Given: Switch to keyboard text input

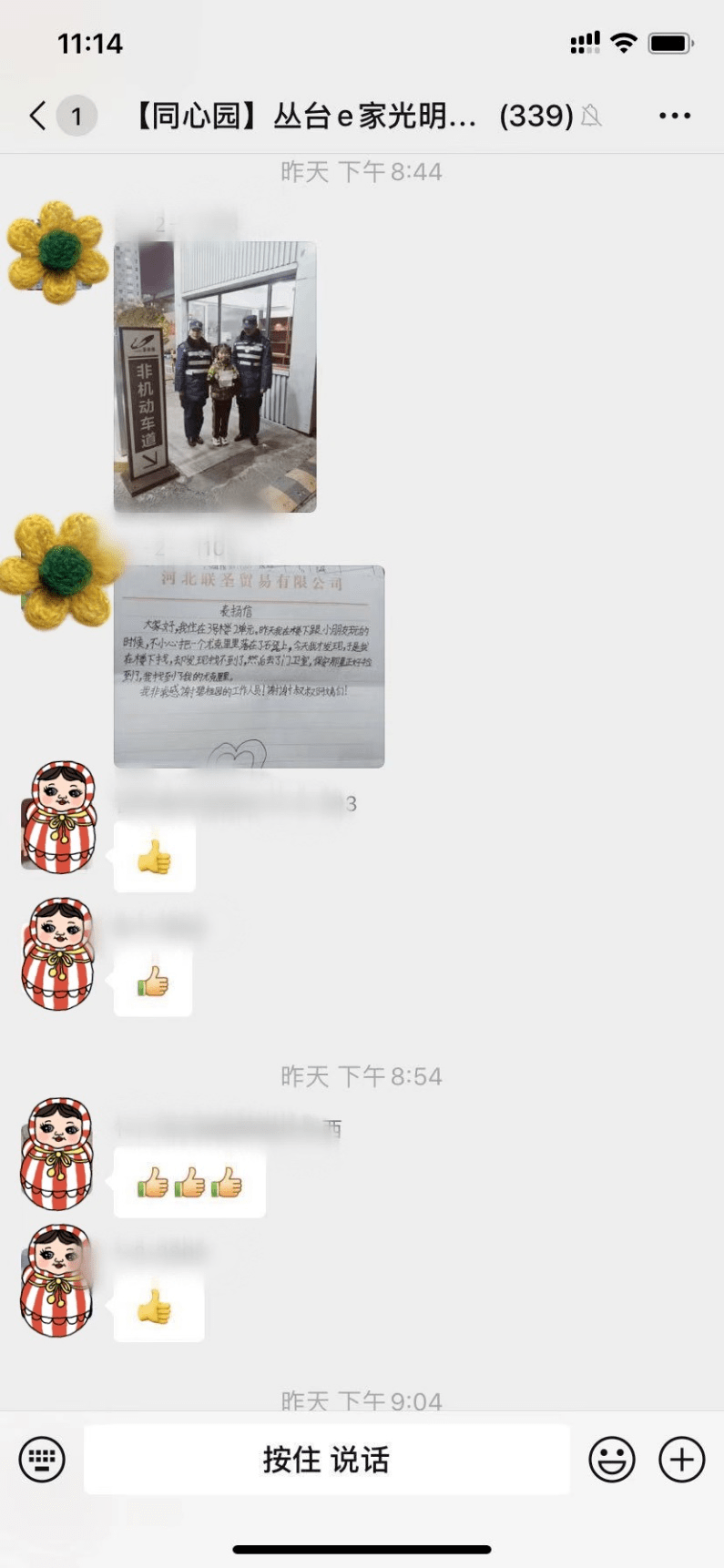Looking at the screenshot, I should (42, 1460).
